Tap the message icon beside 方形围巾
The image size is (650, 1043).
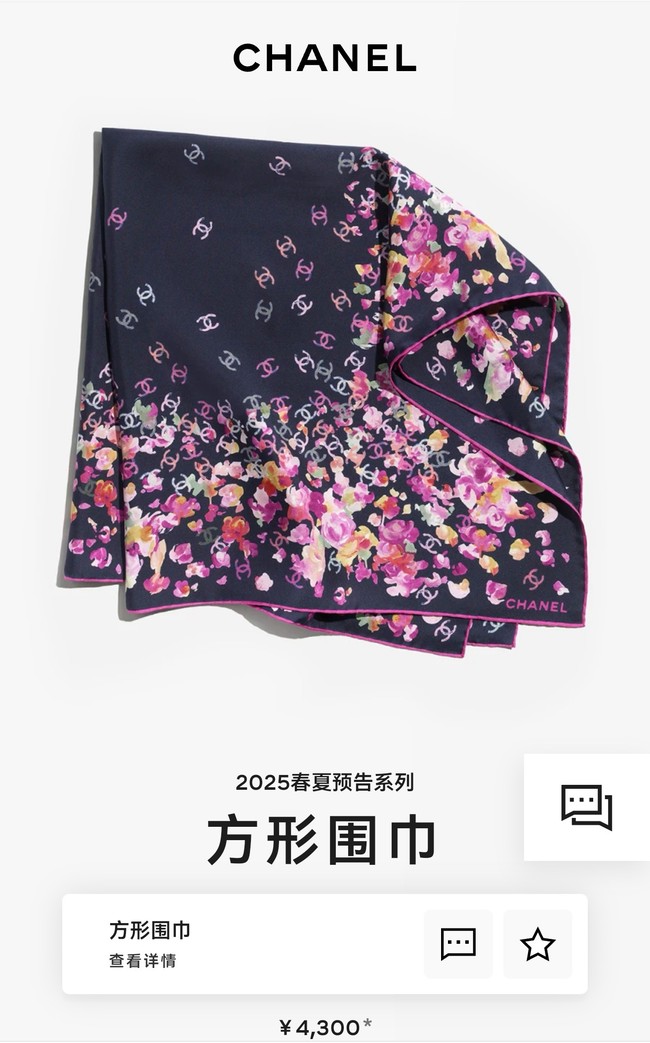coord(458,944)
